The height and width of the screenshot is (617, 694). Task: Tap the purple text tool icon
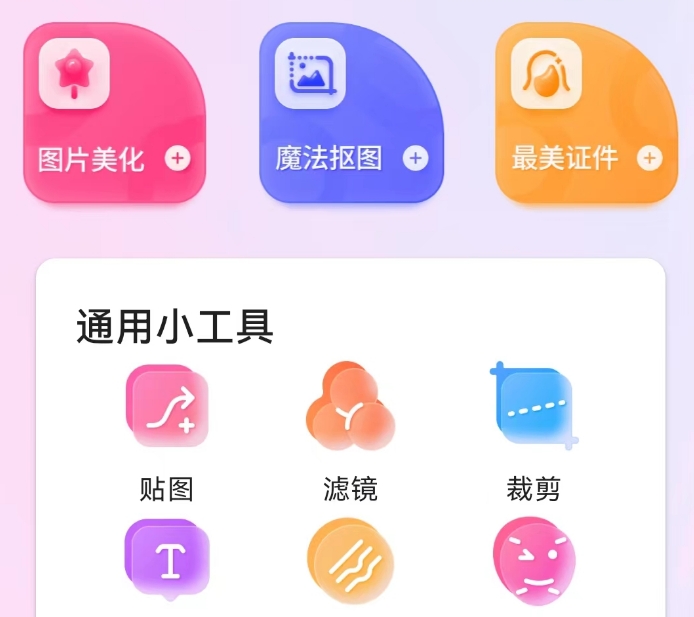click(167, 559)
